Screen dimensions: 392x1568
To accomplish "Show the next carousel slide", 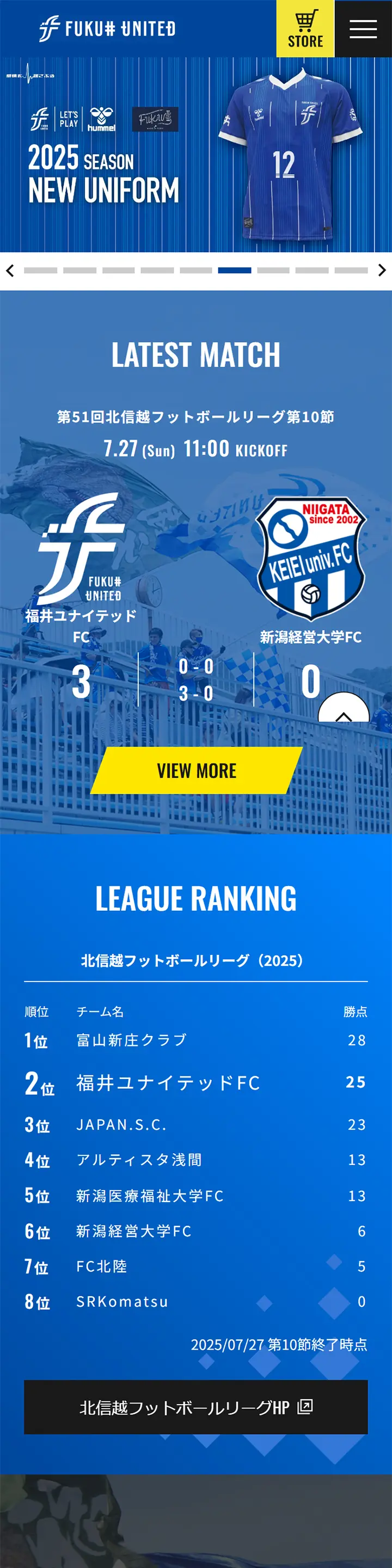I will tap(382, 270).
